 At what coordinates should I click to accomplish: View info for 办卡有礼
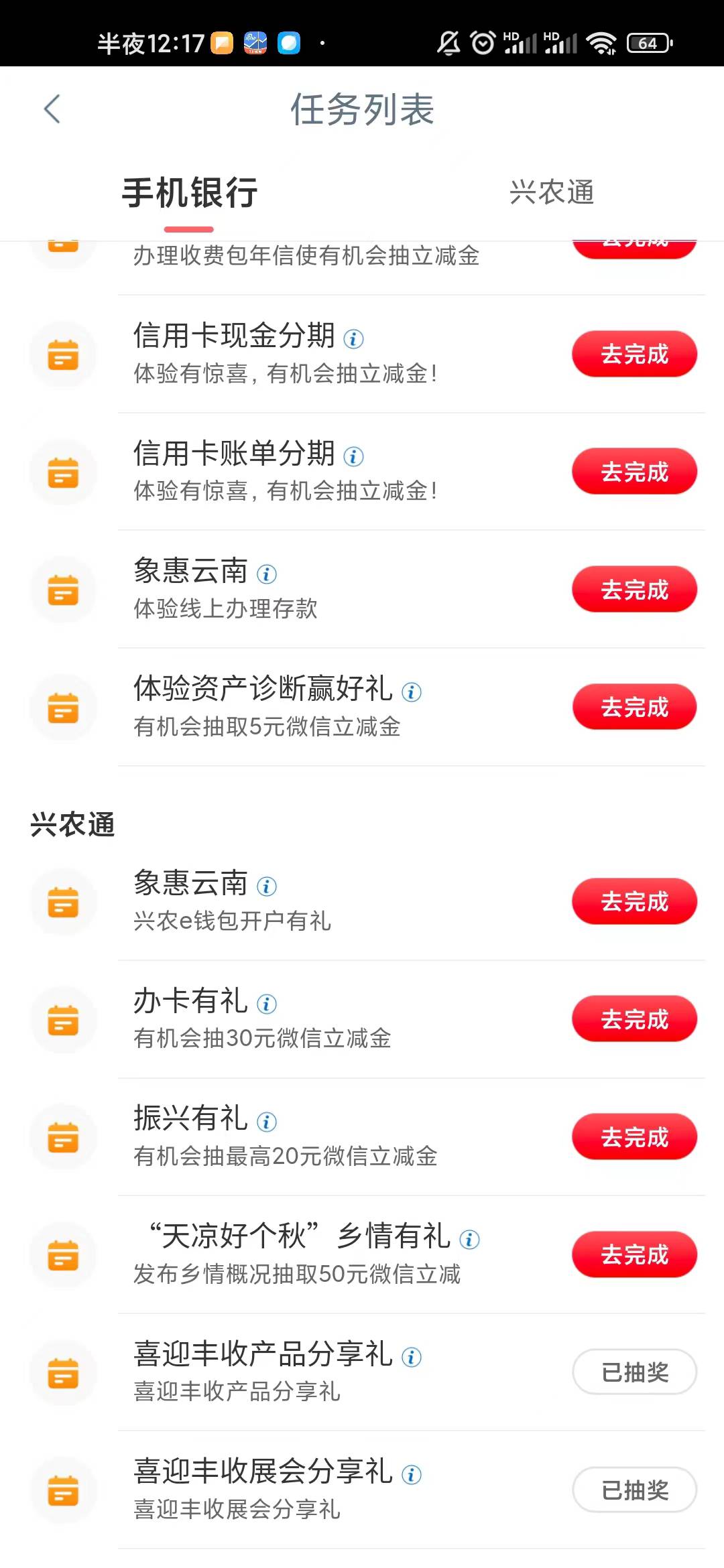pyautogui.click(x=267, y=1004)
